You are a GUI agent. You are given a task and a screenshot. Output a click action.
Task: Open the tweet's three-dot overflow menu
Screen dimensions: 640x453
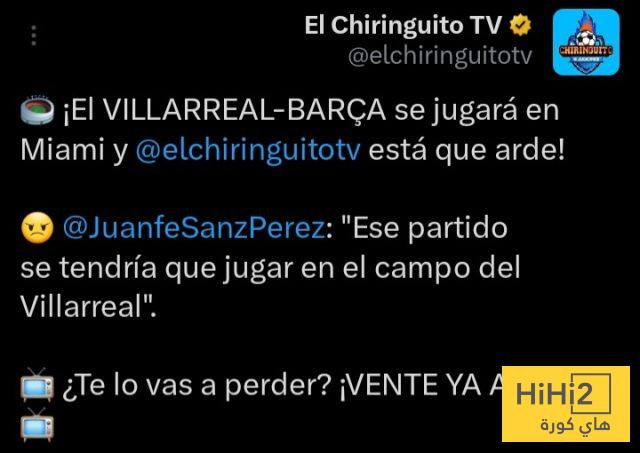(33, 36)
